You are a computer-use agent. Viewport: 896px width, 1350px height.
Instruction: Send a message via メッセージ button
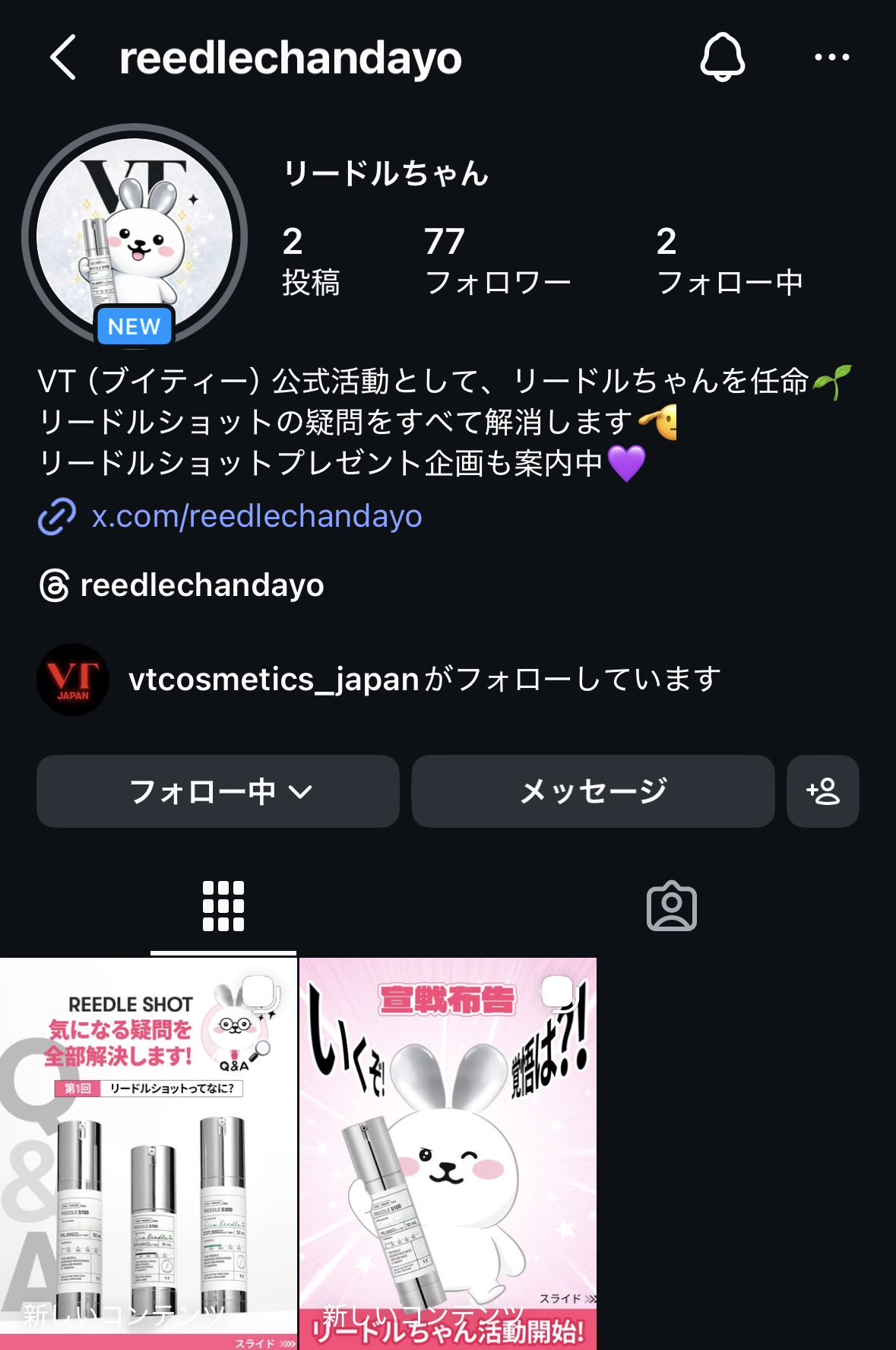tap(593, 791)
